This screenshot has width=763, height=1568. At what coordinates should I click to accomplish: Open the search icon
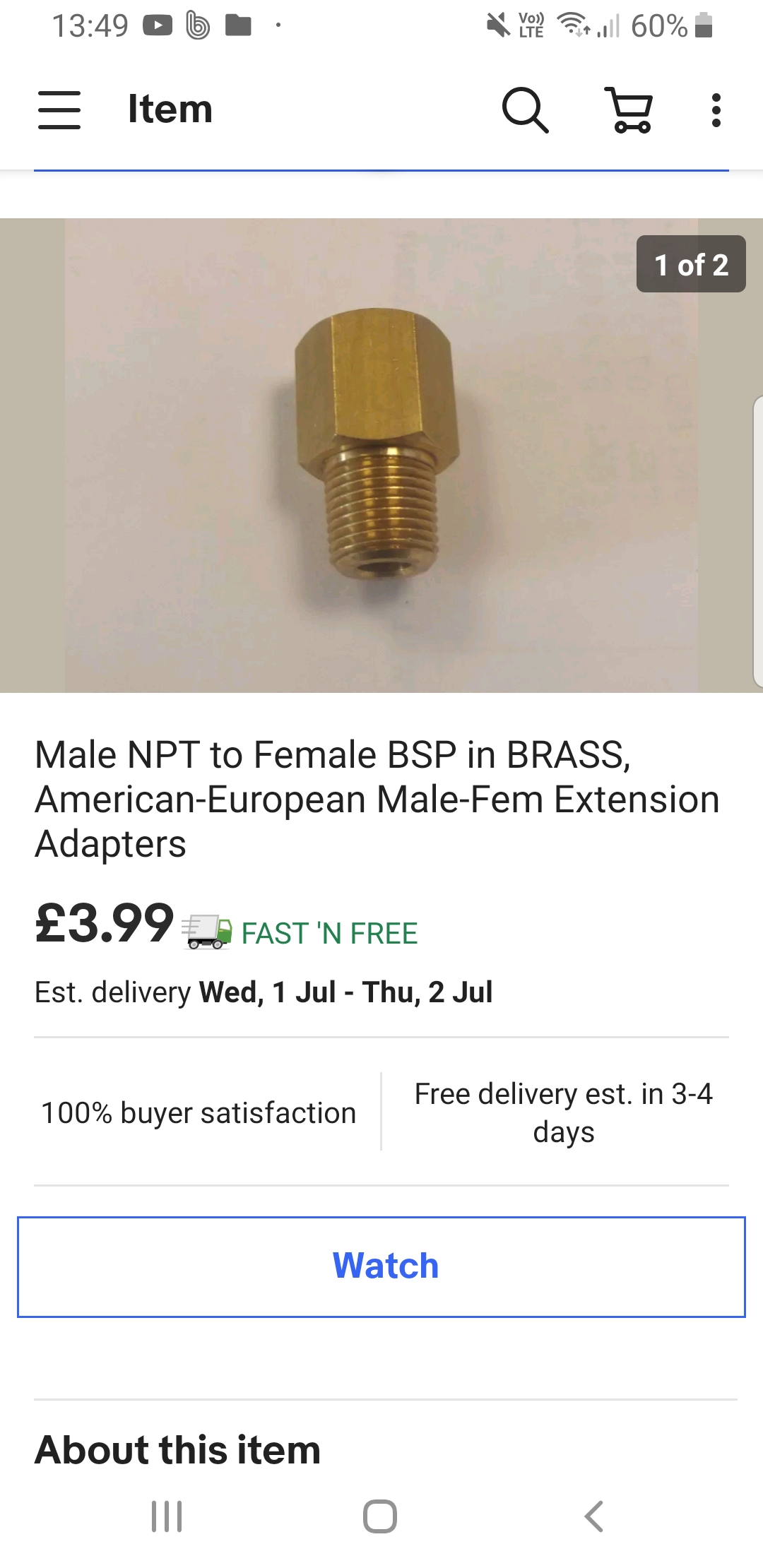(525, 110)
